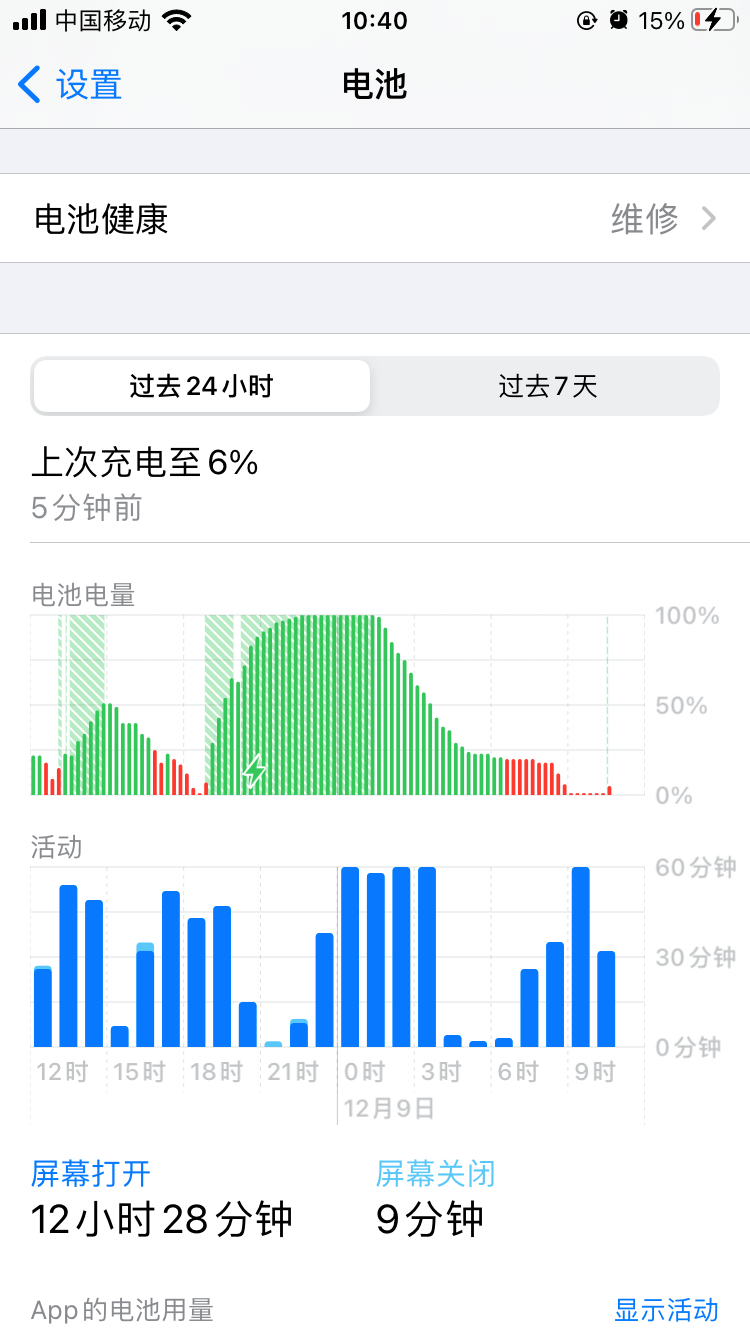
Task: Select the 9时 bar in the 活动 chart
Action: tap(580, 957)
